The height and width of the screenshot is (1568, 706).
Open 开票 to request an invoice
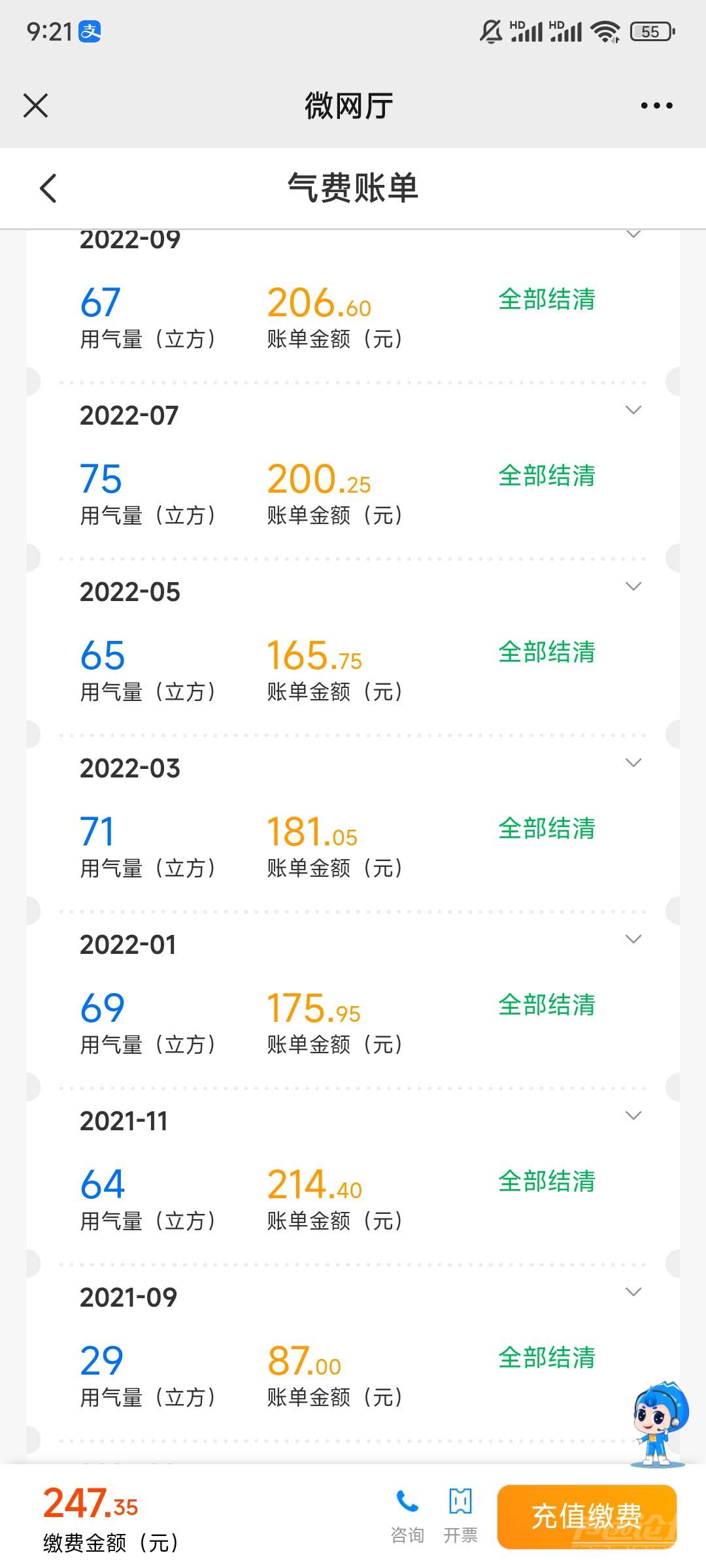[460, 1516]
